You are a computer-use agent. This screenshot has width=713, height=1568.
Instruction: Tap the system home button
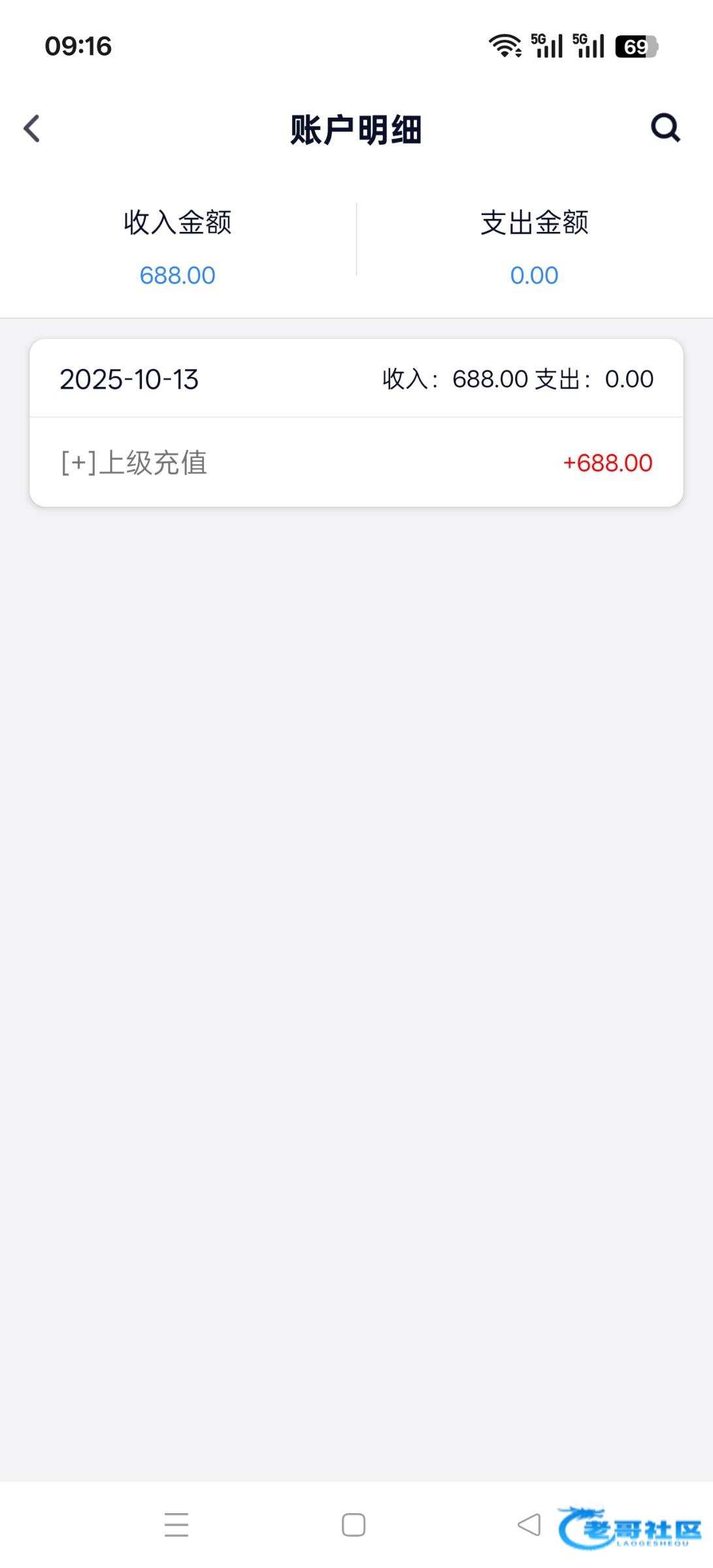[x=354, y=1525]
